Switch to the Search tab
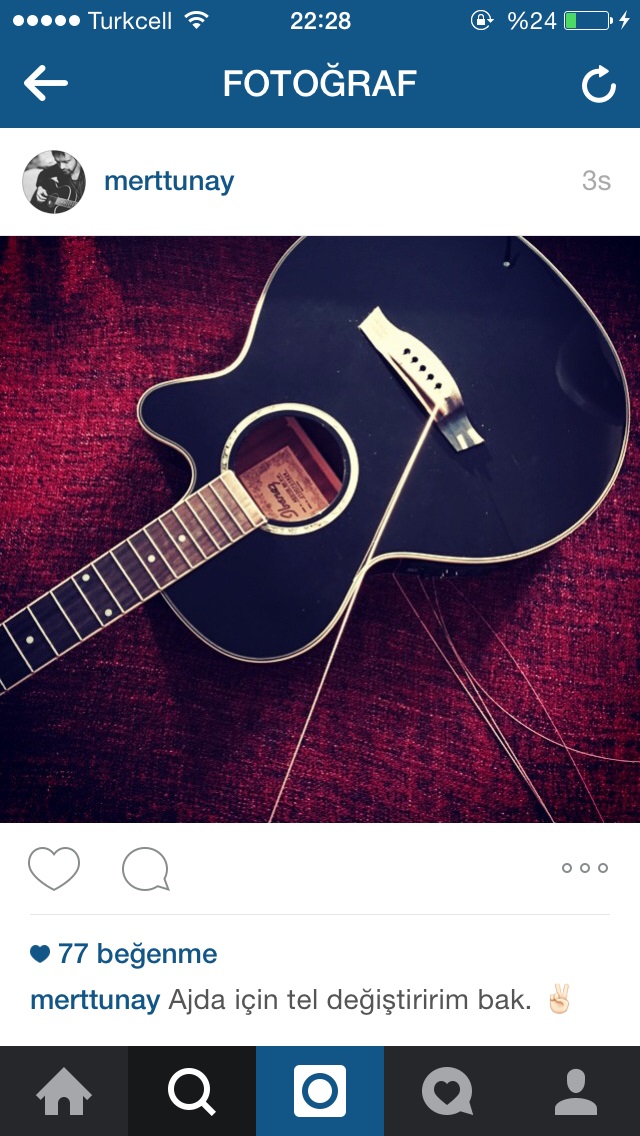The image size is (640, 1136). click(x=192, y=1091)
